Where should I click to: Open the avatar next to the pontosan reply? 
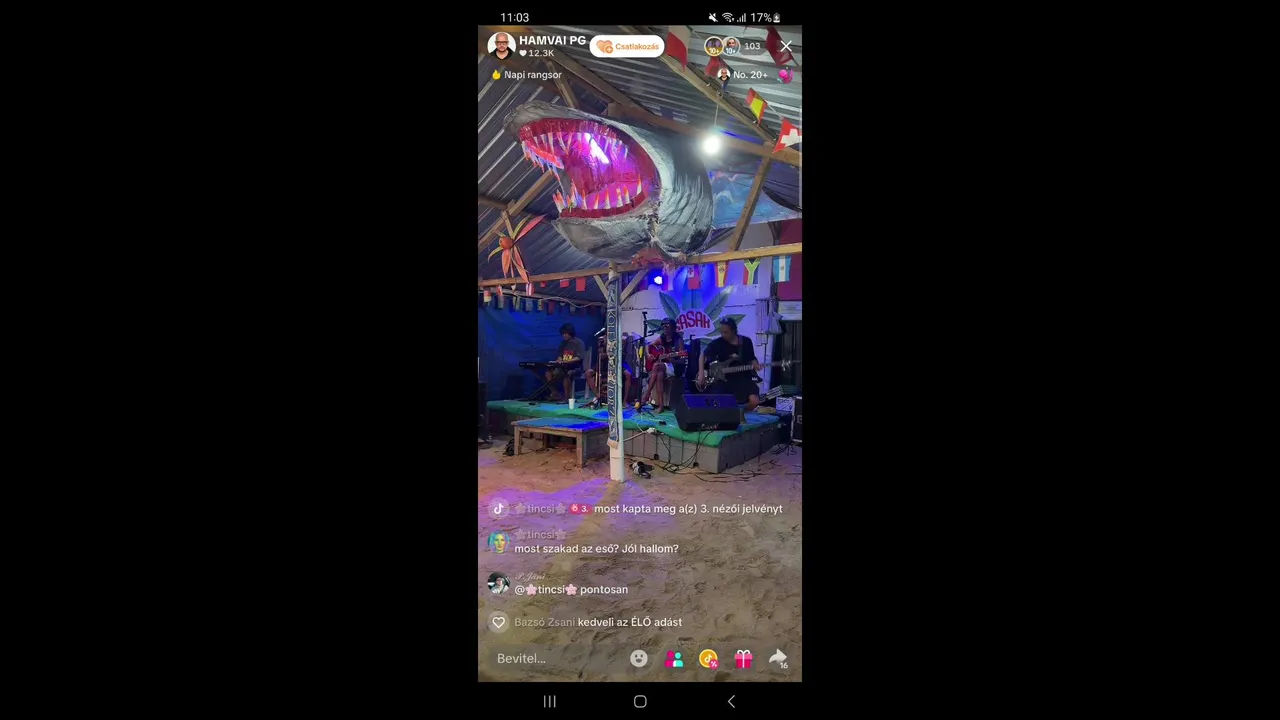pos(498,583)
